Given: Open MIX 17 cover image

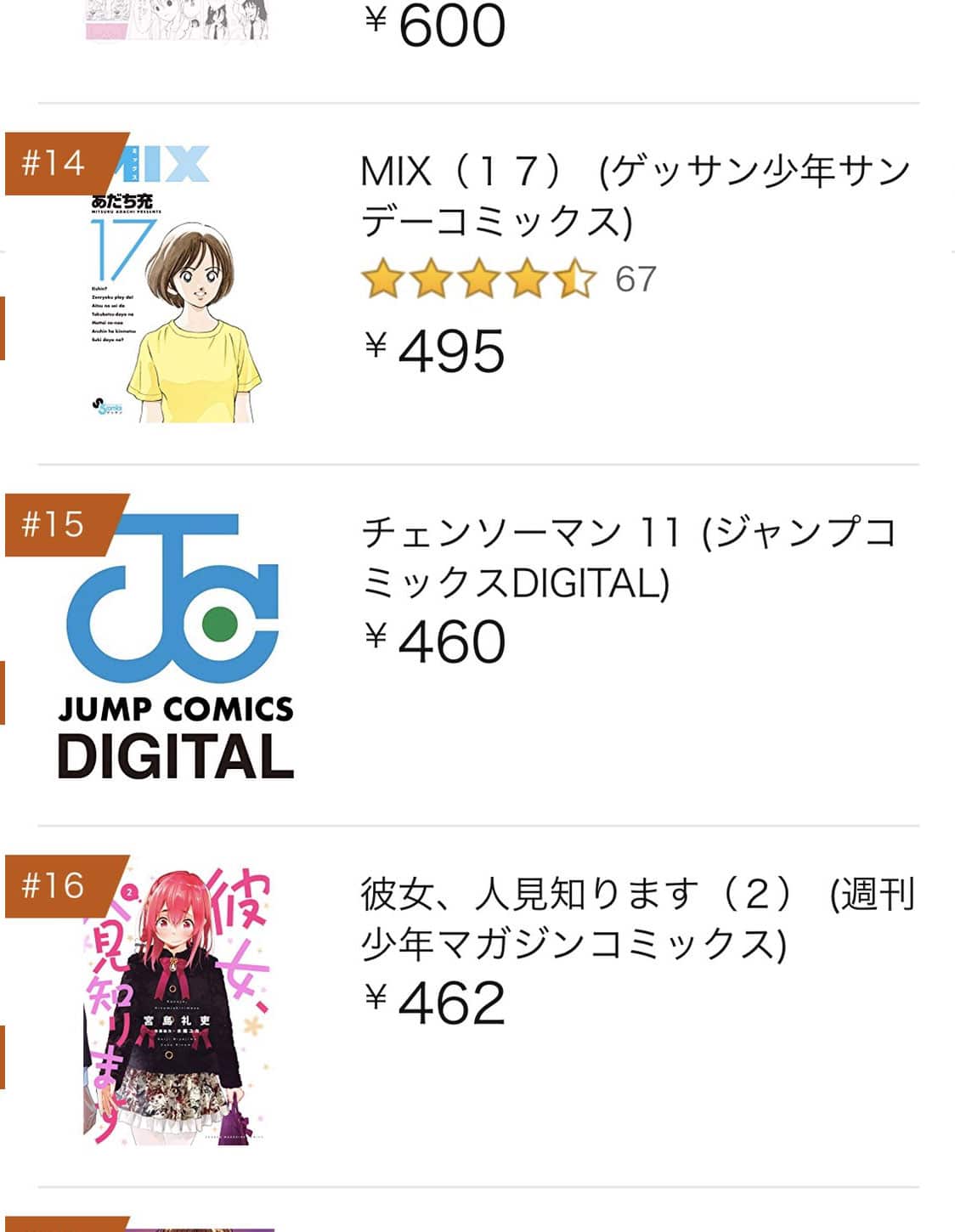Looking at the screenshot, I should 177,285.
